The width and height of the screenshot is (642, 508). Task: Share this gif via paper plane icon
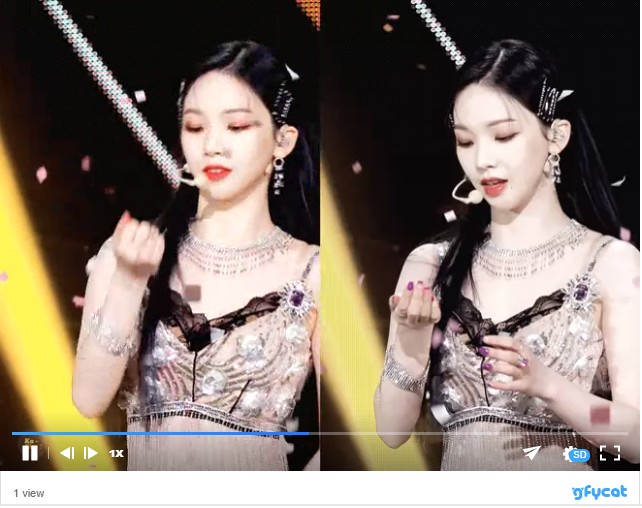point(532,453)
